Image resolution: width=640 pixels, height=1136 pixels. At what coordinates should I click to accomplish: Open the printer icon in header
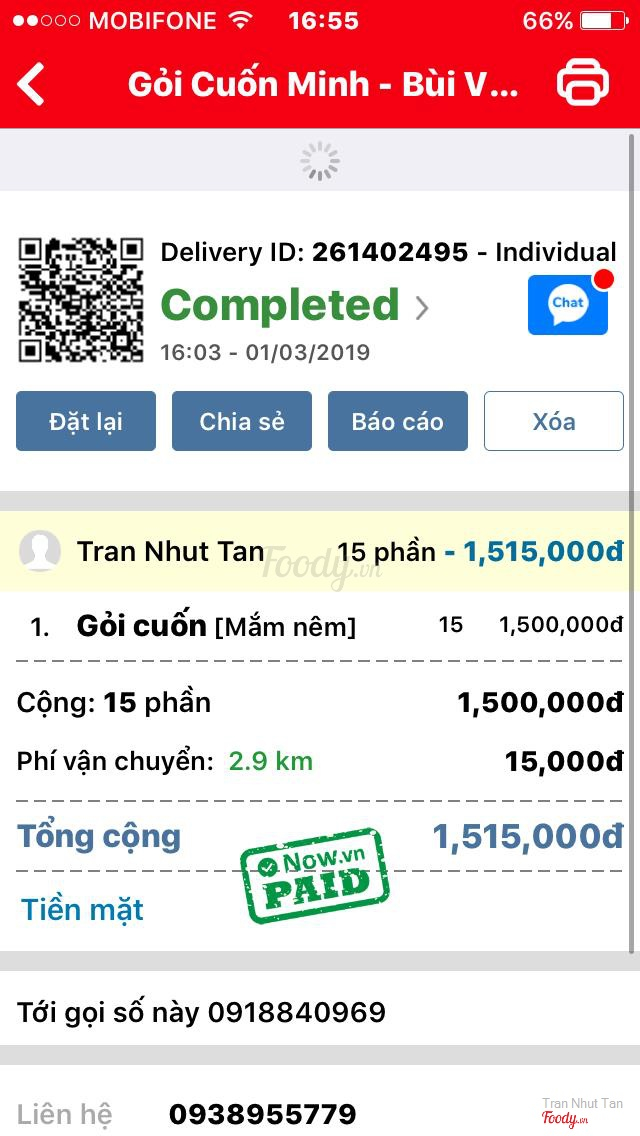click(582, 83)
